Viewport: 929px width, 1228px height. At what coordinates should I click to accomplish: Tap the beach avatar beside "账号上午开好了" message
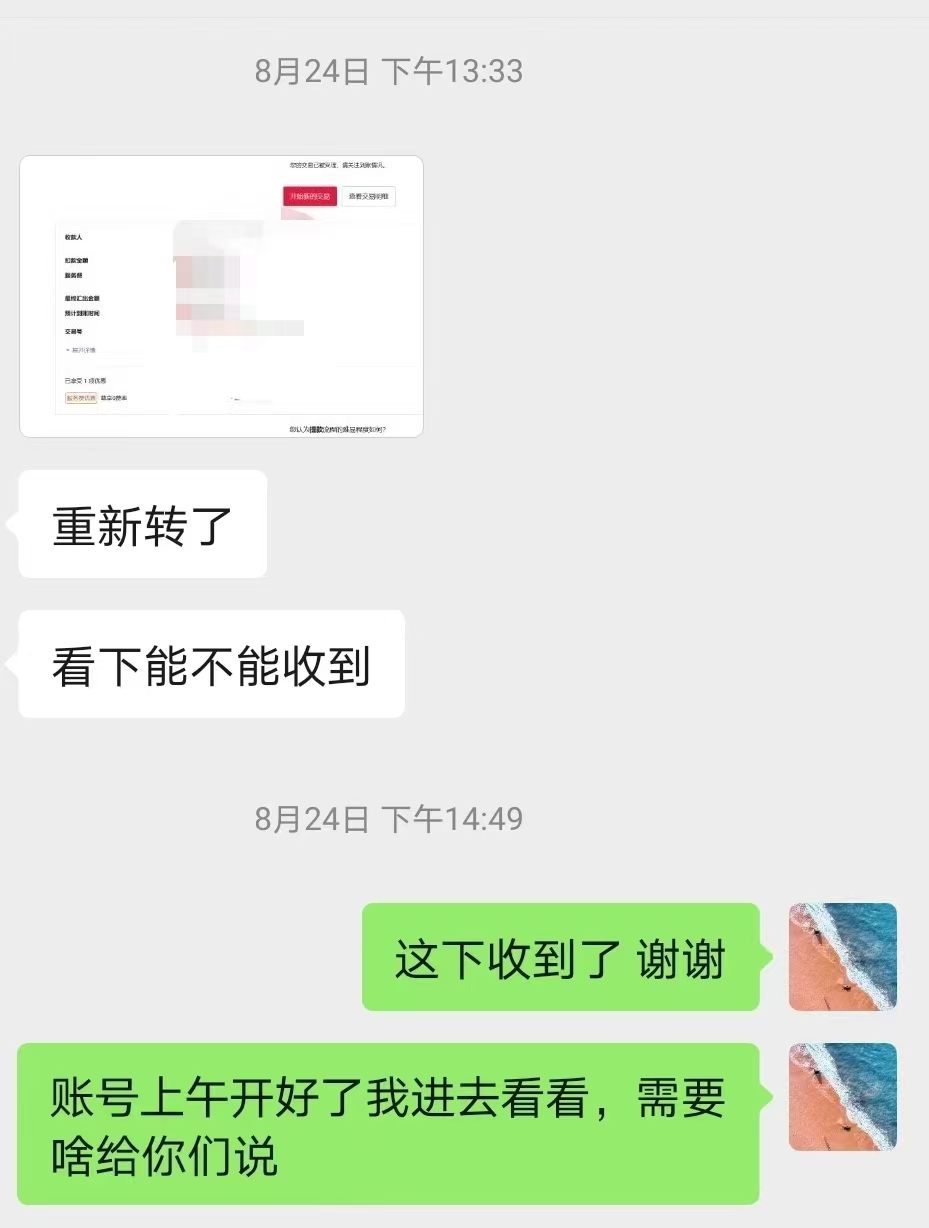tap(842, 1097)
